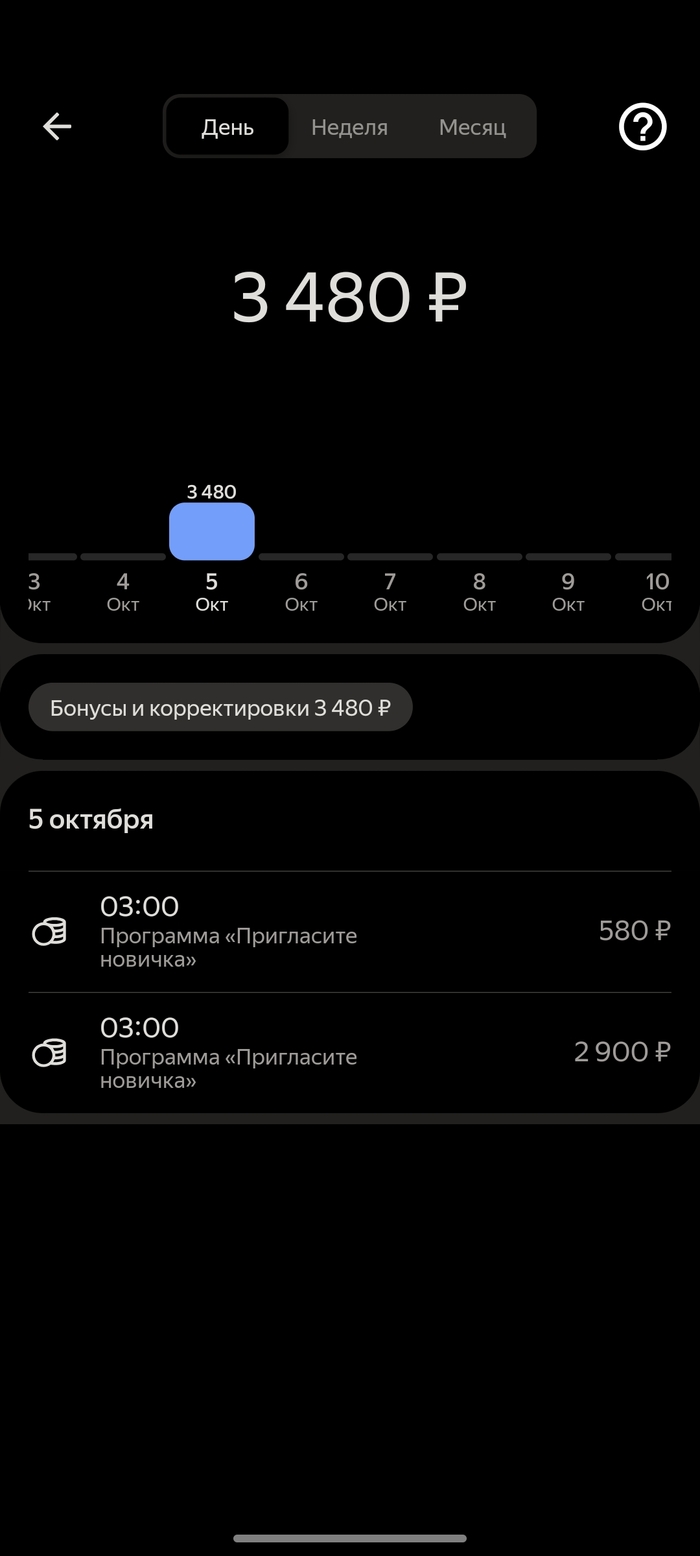700x1556 pixels.
Task: Select 4 Окт on the chart
Action: click(x=123, y=590)
